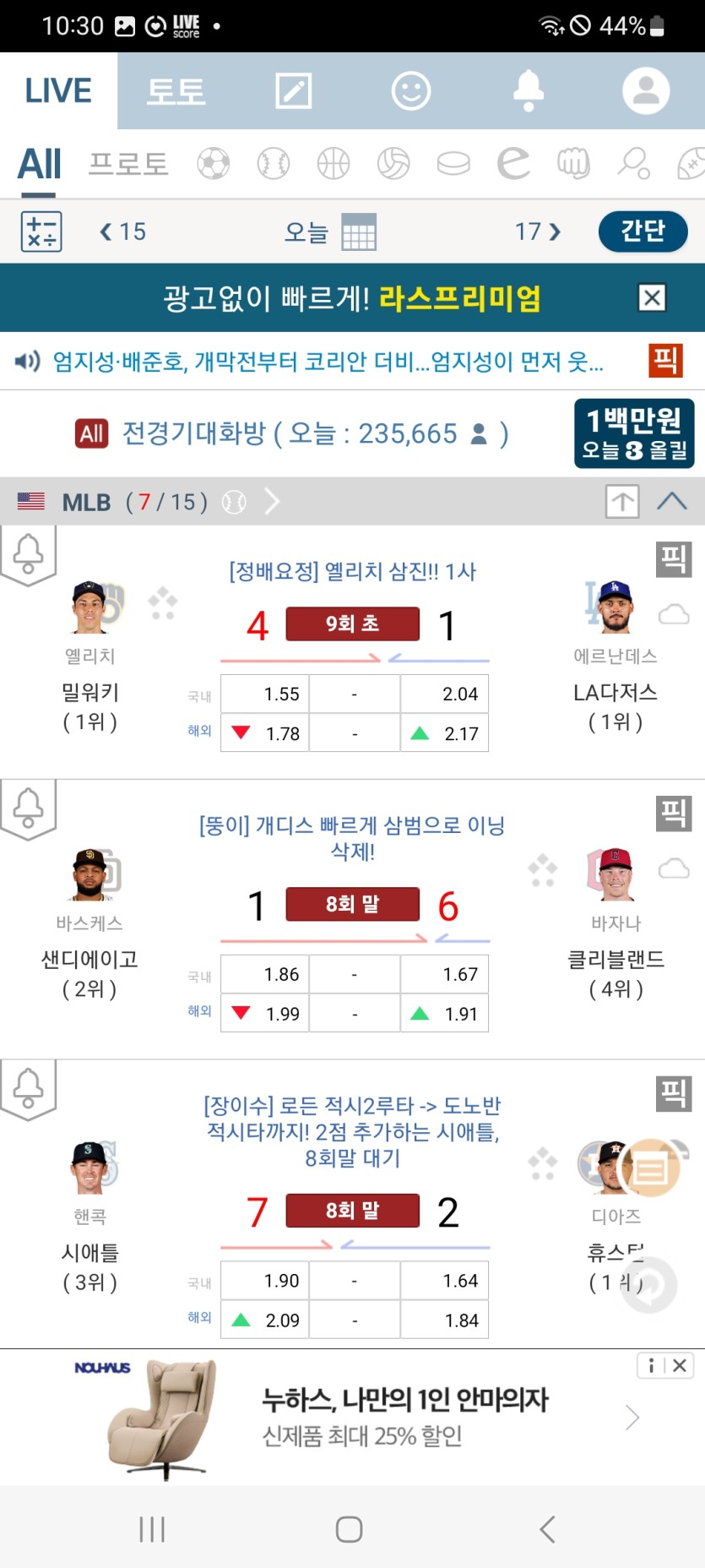Open the odds calculator icon
705x1568 pixels.
point(41,231)
